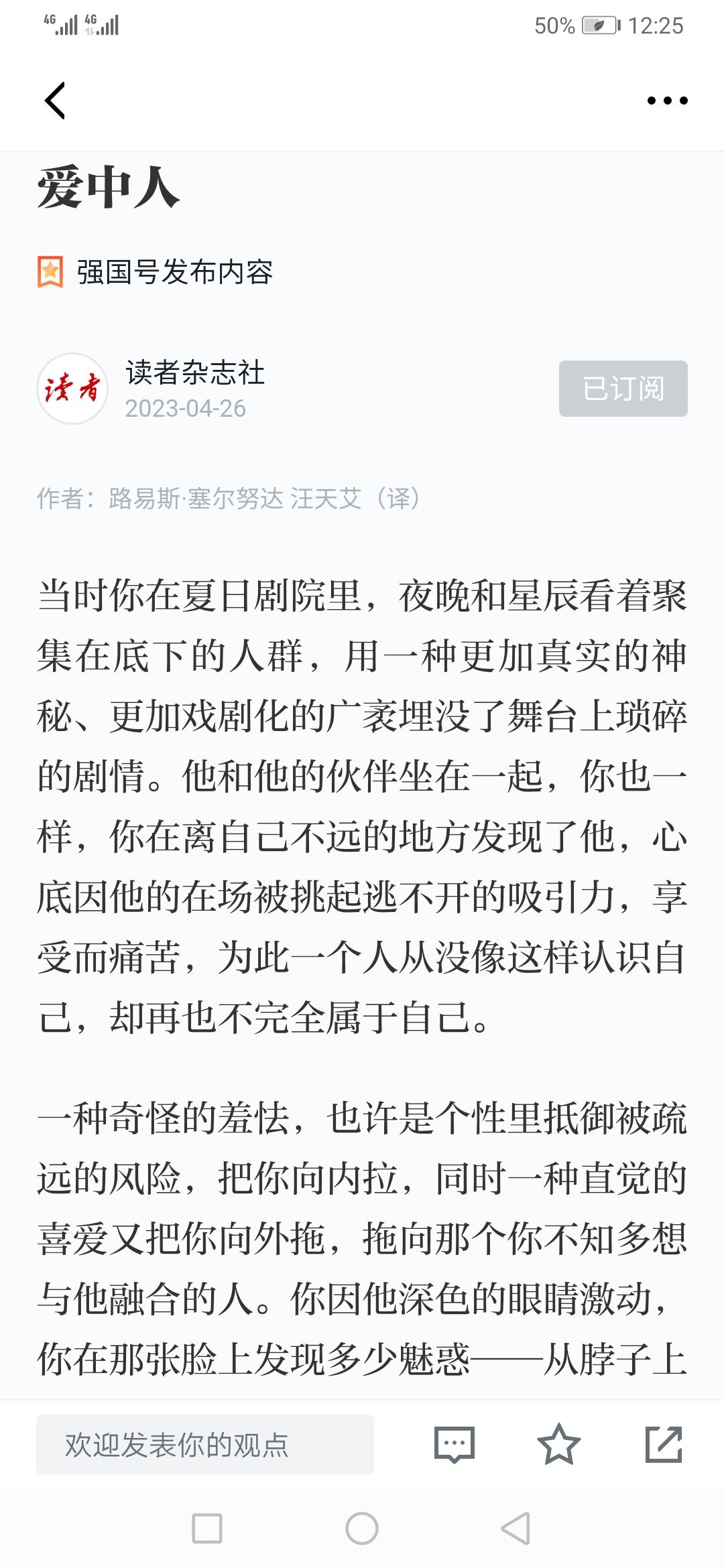Open the 读者杂志社 publisher profile avatar
This screenshot has width=724, height=1568.
tap(72, 389)
